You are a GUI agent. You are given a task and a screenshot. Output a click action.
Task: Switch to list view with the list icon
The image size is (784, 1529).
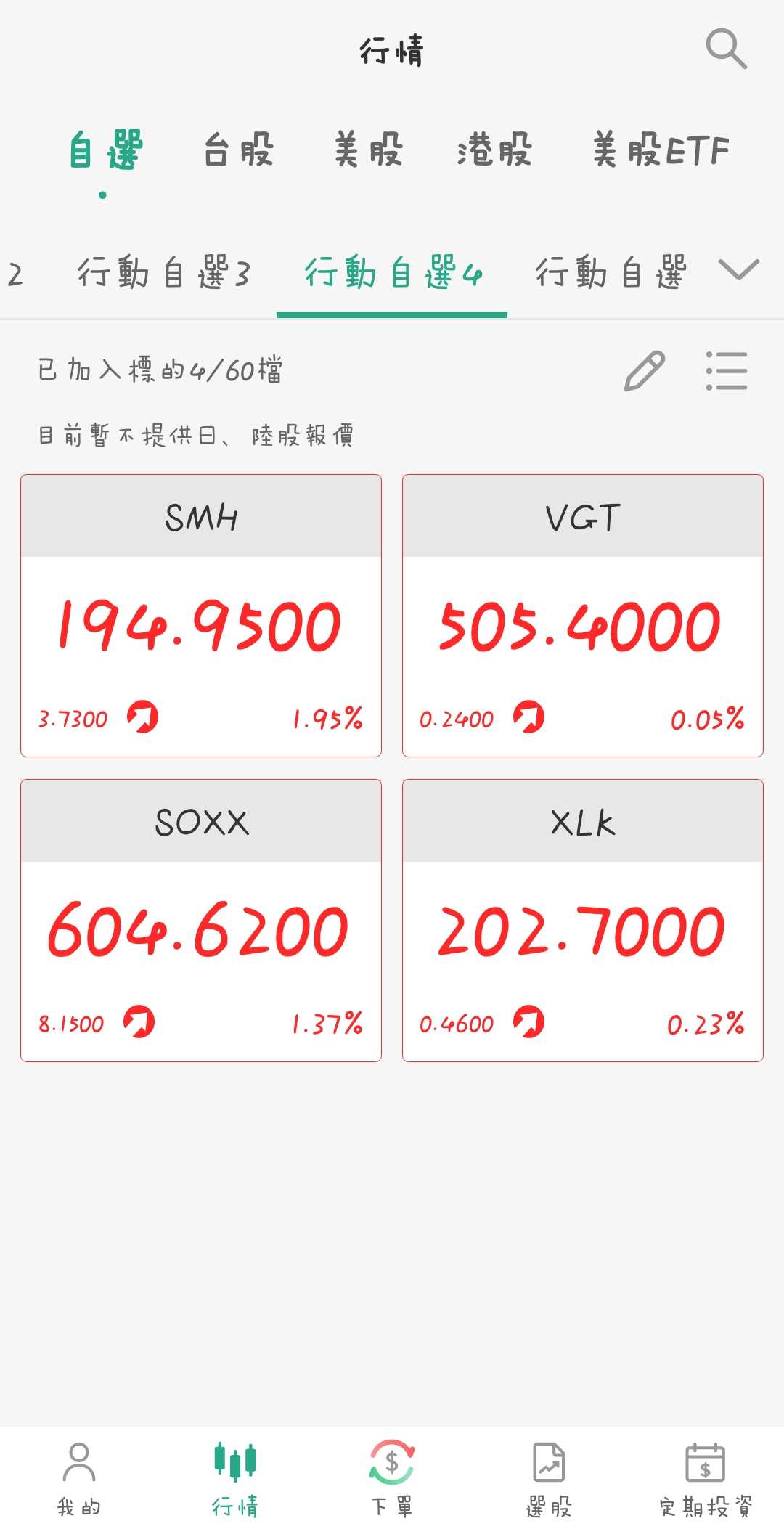[727, 370]
